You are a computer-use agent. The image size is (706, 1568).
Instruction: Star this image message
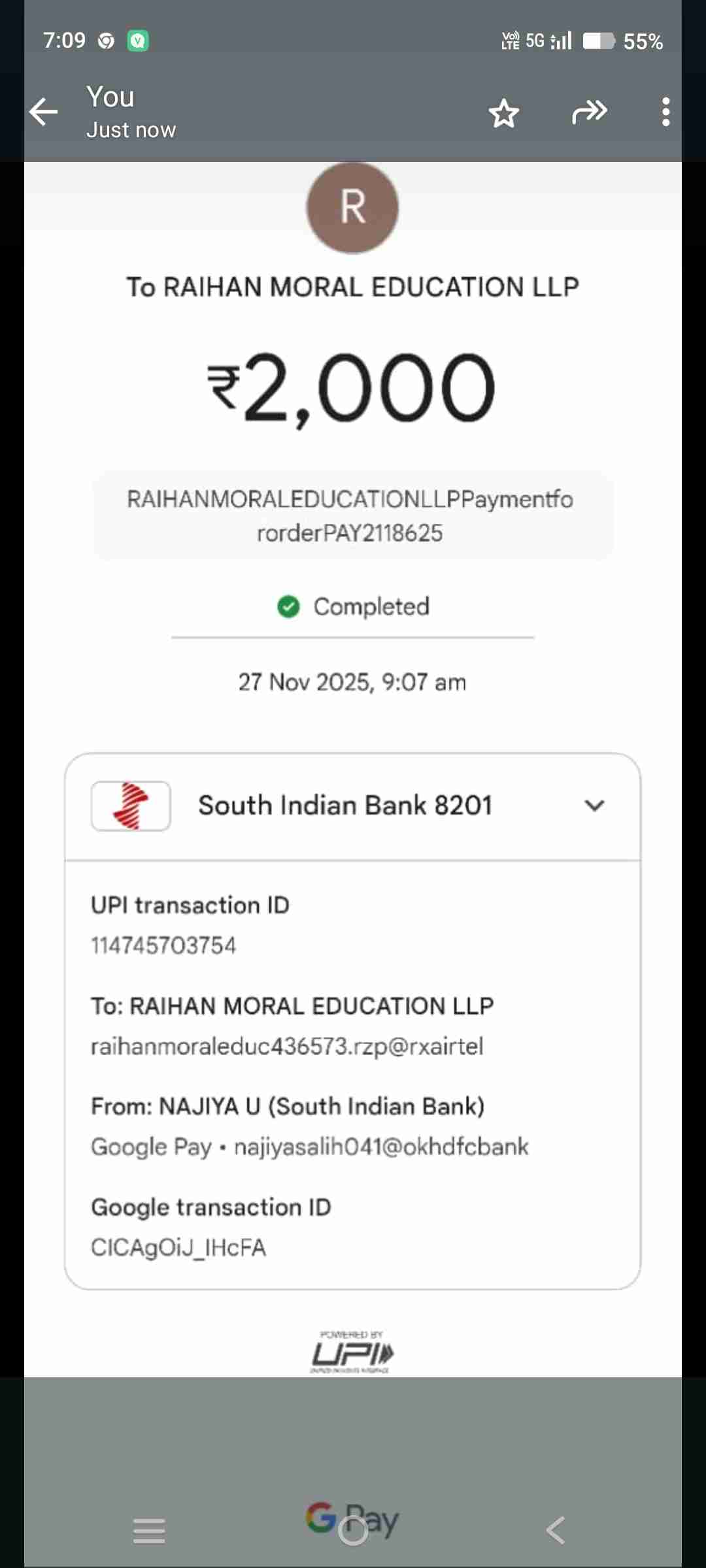coord(504,113)
